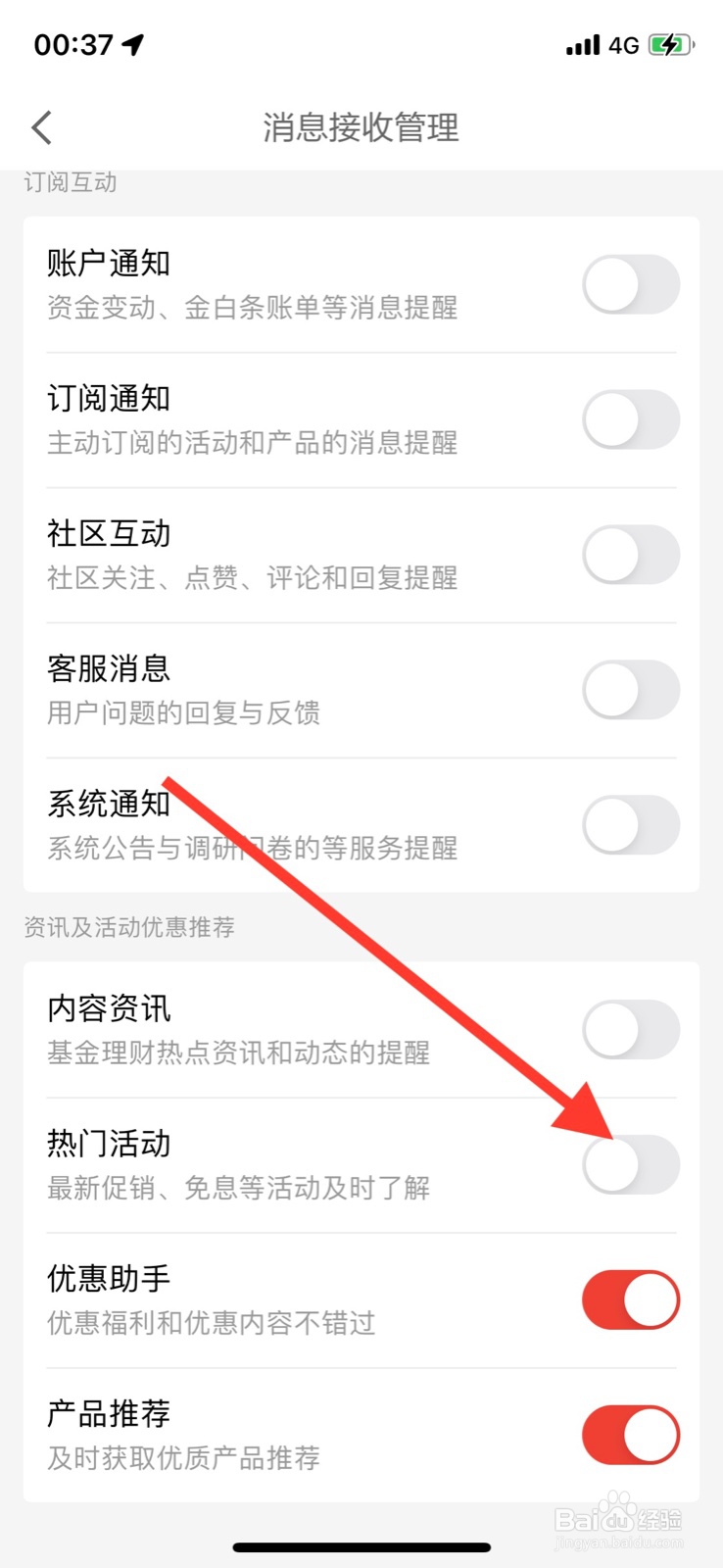723x1568 pixels.
Task: Tap the charging battery icon
Action: (670, 44)
